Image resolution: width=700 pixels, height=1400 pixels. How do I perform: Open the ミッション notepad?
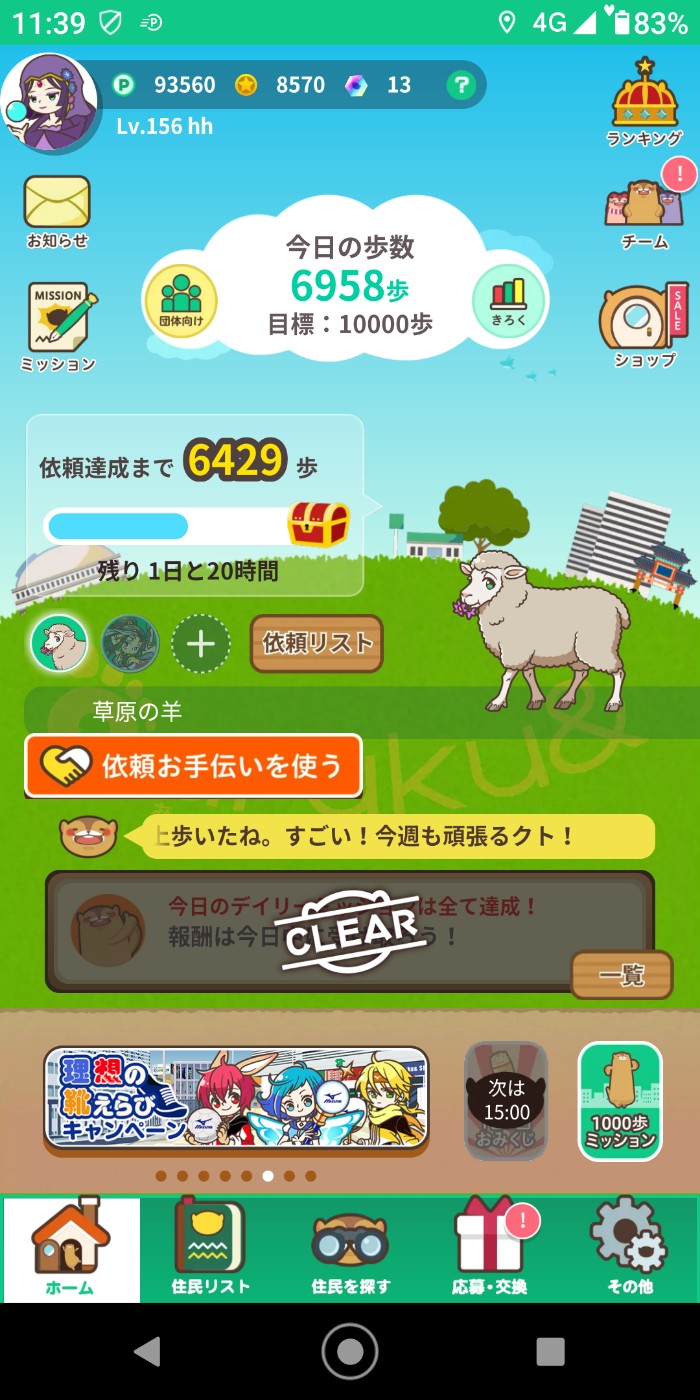(x=58, y=325)
